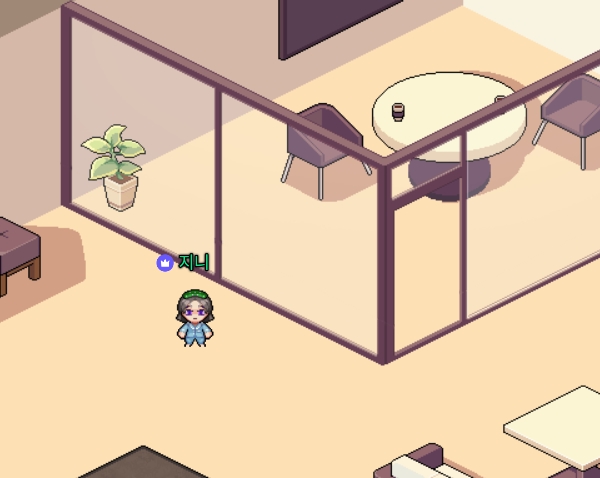Tap the avatar named 지니
The width and height of the screenshot is (600, 478).
tap(194, 317)
